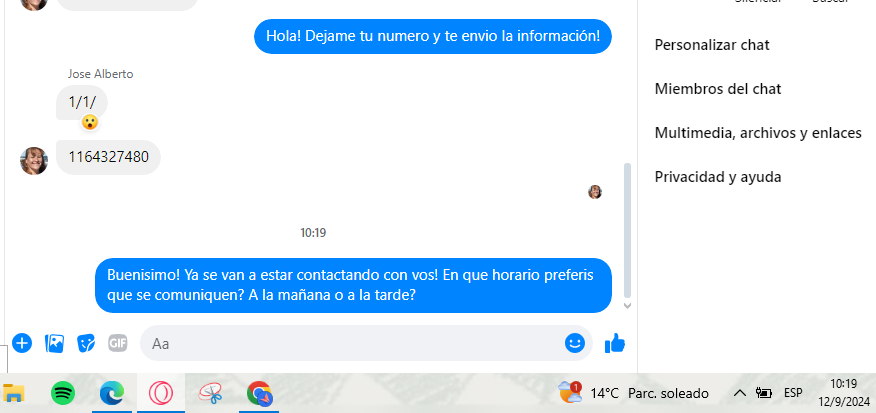Open Jose Alberto's profile picture
Image resolution: width=876 pixels, height=413 pixels.
pos(34,160)
